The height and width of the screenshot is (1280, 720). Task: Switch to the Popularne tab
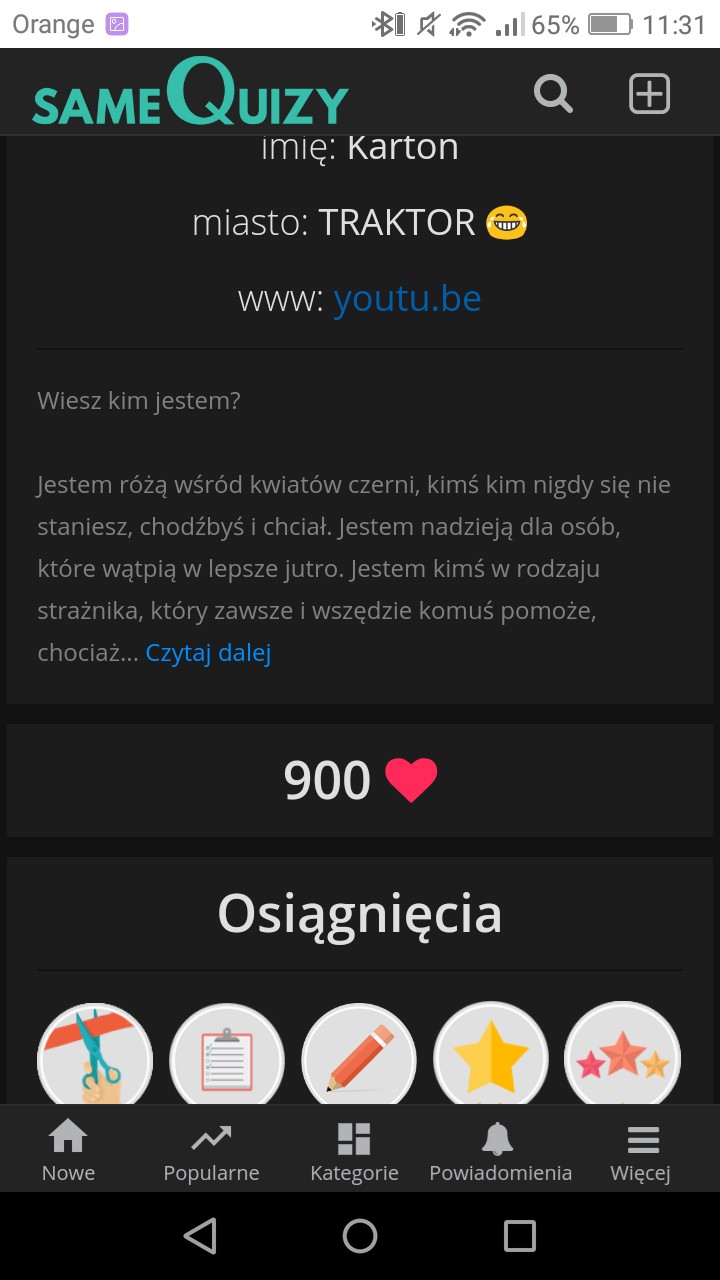coord(211,1151)
